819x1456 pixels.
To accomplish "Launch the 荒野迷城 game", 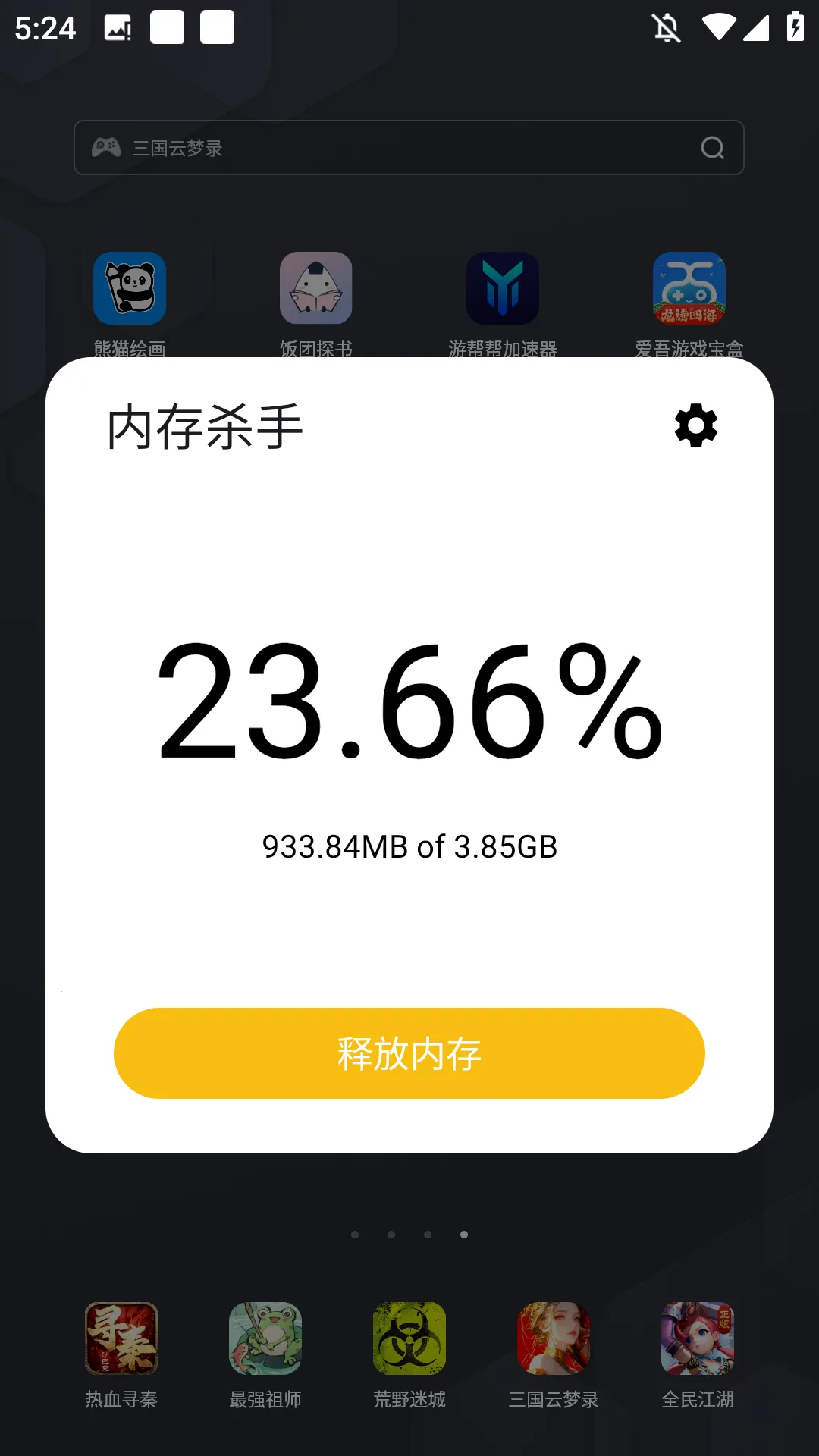I will pyautogui.click(x=409, y=1338).
